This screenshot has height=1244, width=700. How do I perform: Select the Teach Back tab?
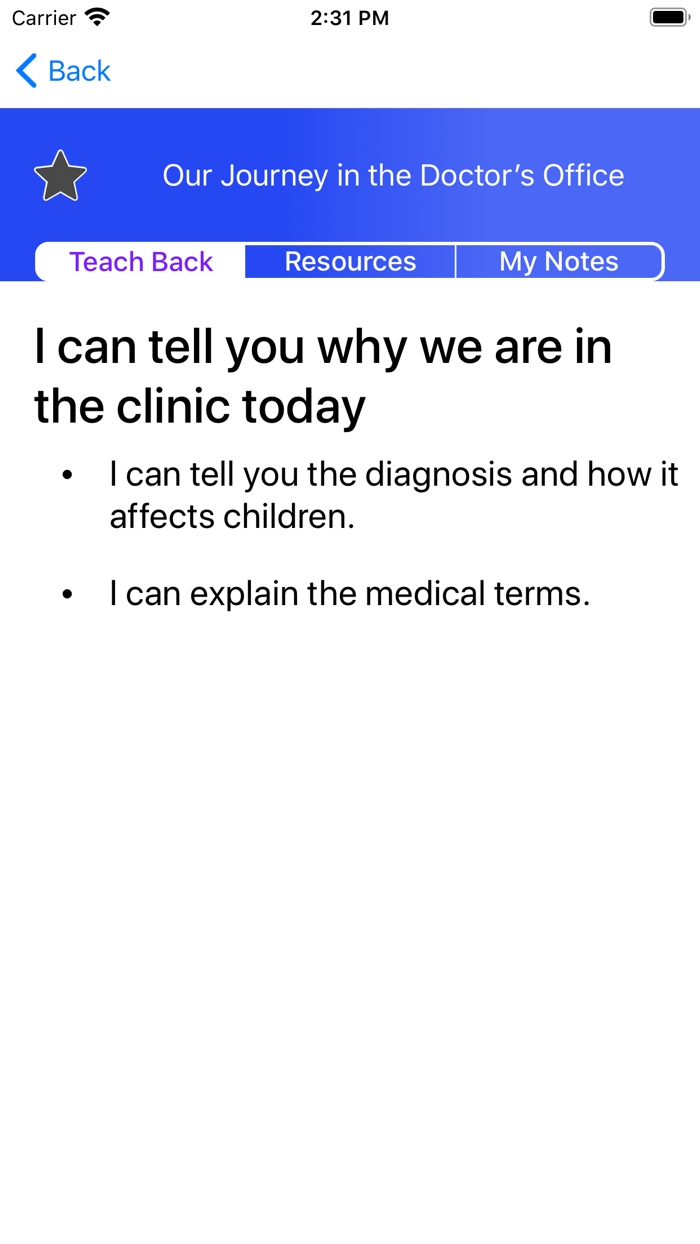(x=141, y=261)
